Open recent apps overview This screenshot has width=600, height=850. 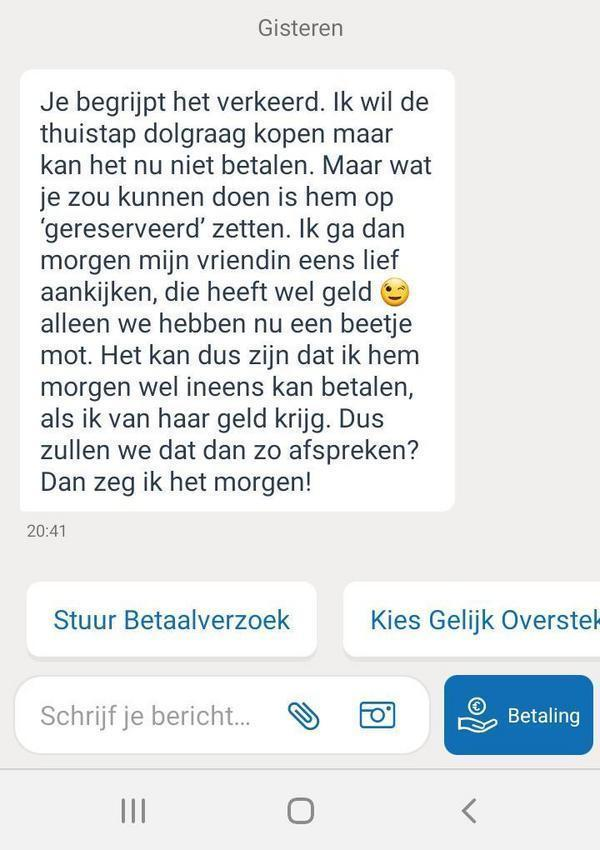click(133, 810)
